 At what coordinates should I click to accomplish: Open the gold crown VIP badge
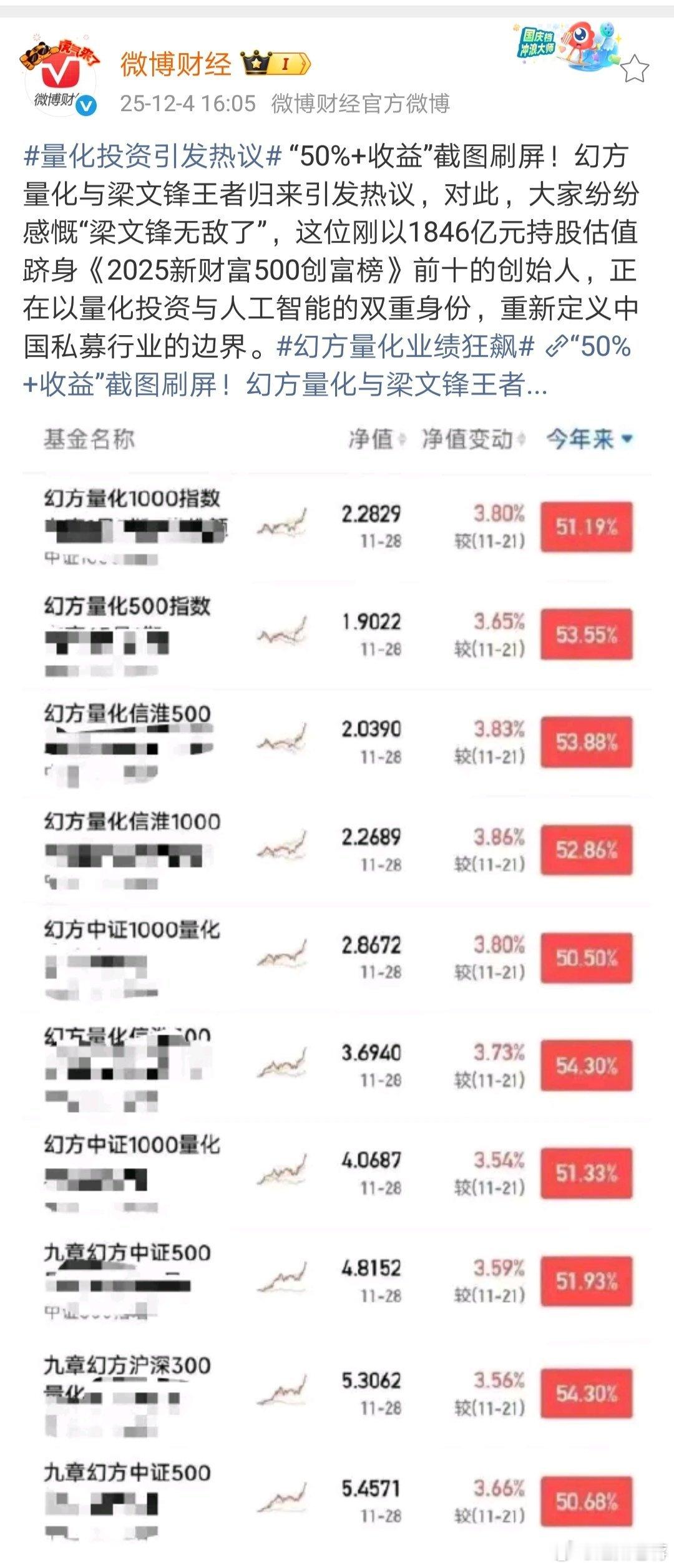click(256, 62)
